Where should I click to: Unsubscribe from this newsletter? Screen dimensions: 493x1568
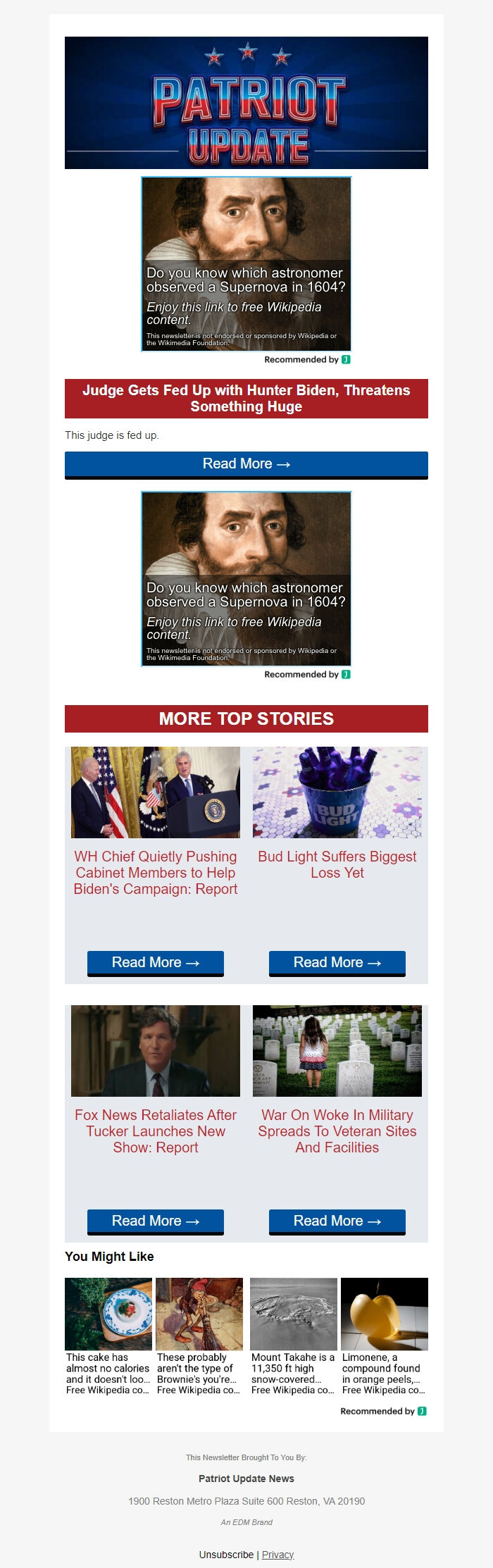tap(226, 1555)
